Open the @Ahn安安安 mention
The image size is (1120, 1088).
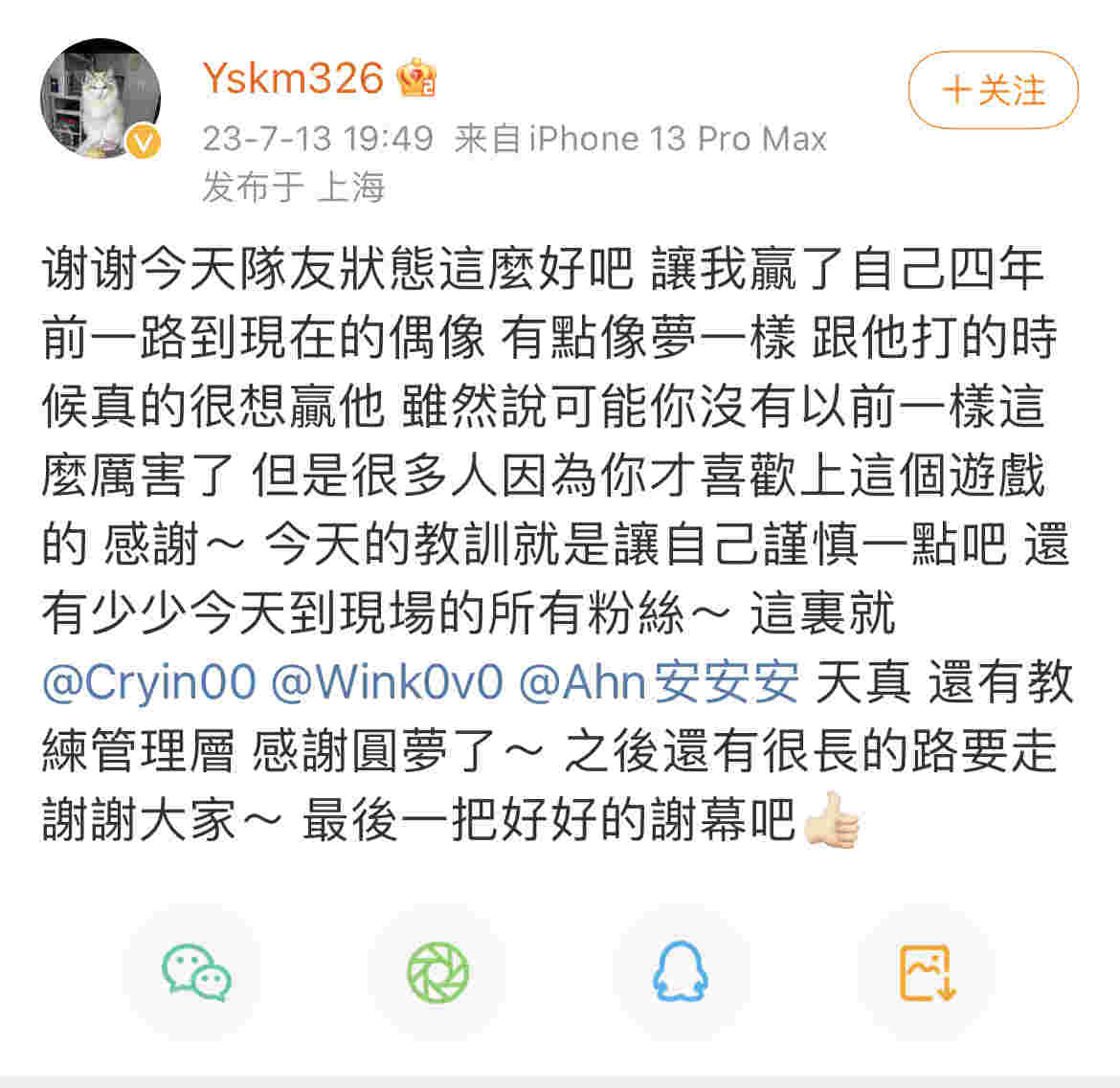659,683
